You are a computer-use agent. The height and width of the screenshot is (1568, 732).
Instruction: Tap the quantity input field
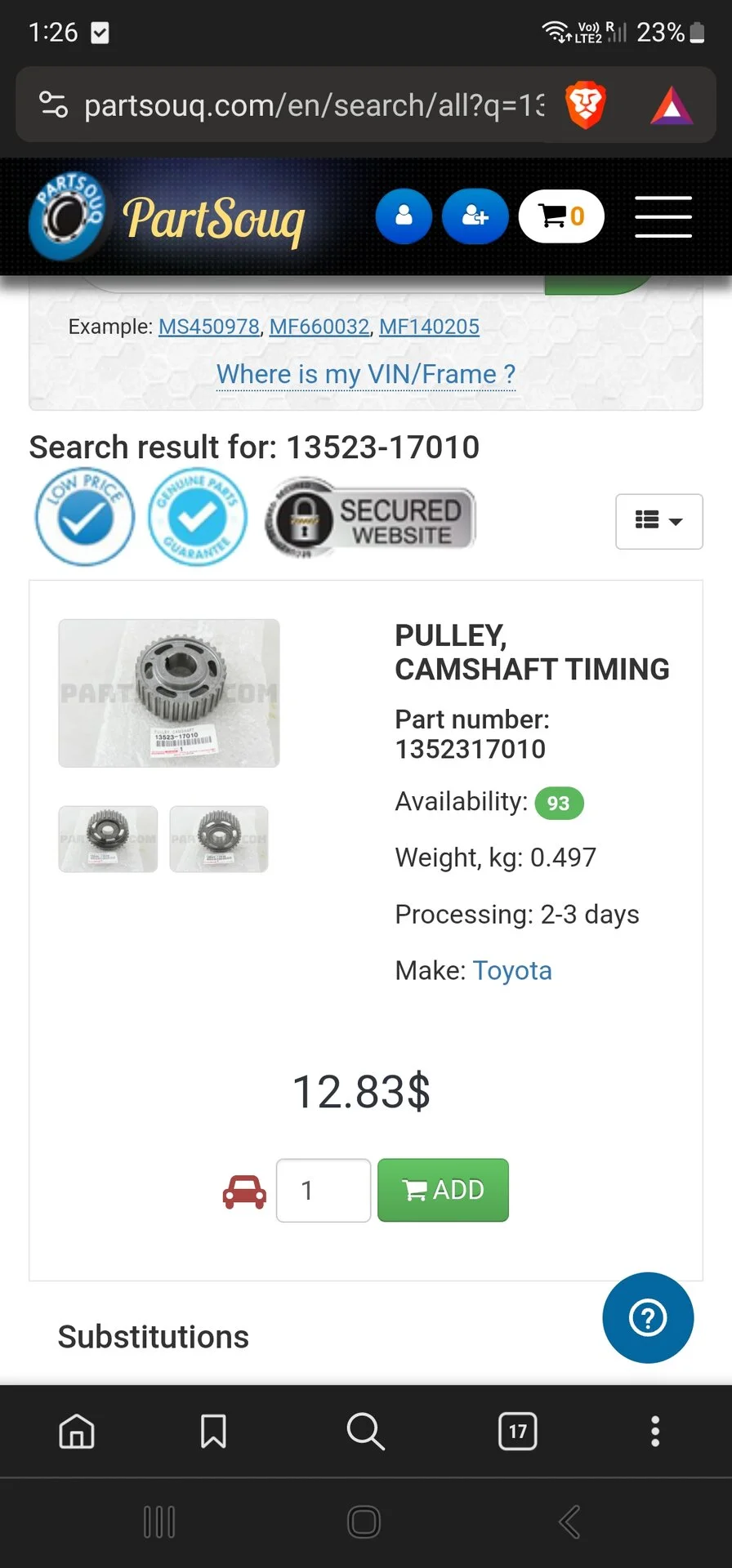(324, 1190)
